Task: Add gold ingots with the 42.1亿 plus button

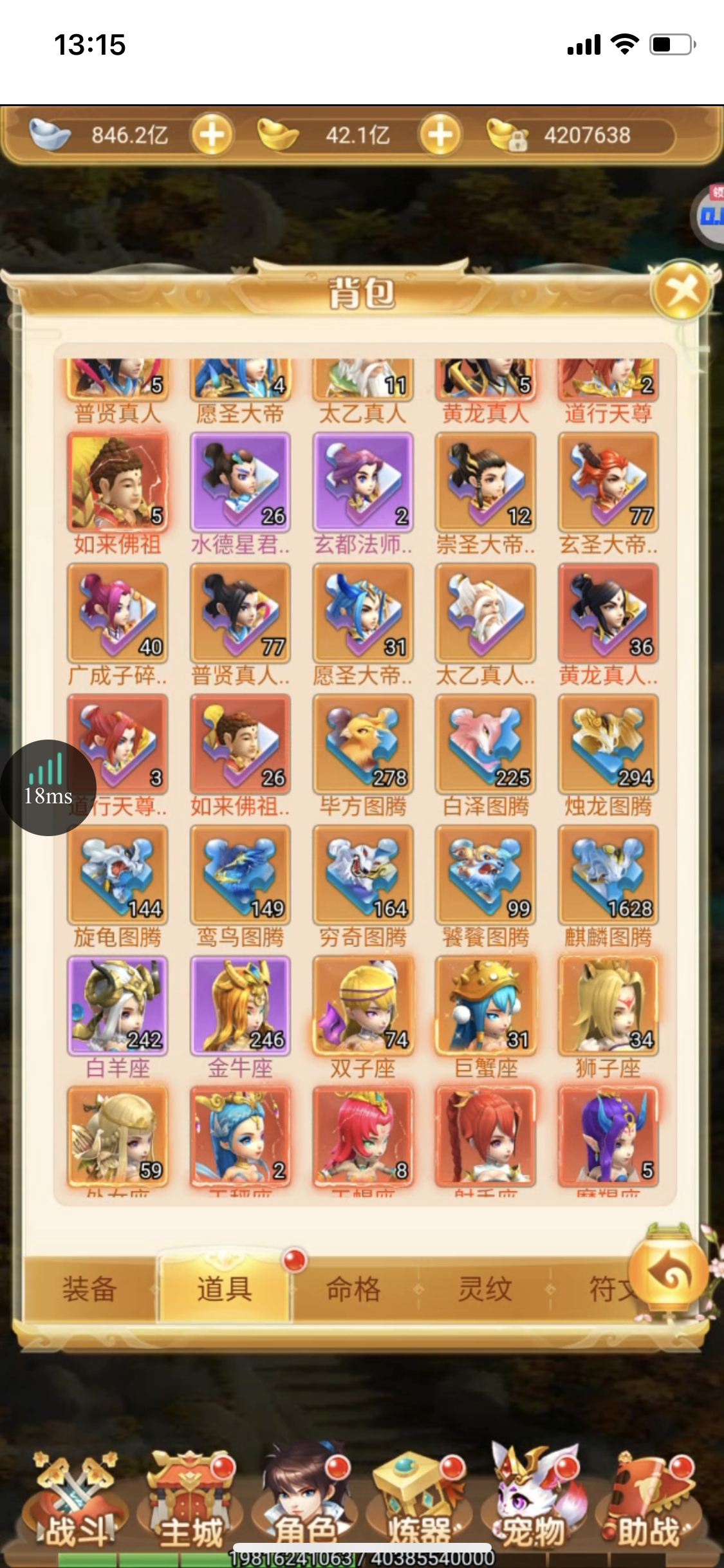Action: click(x=440, y=135)
